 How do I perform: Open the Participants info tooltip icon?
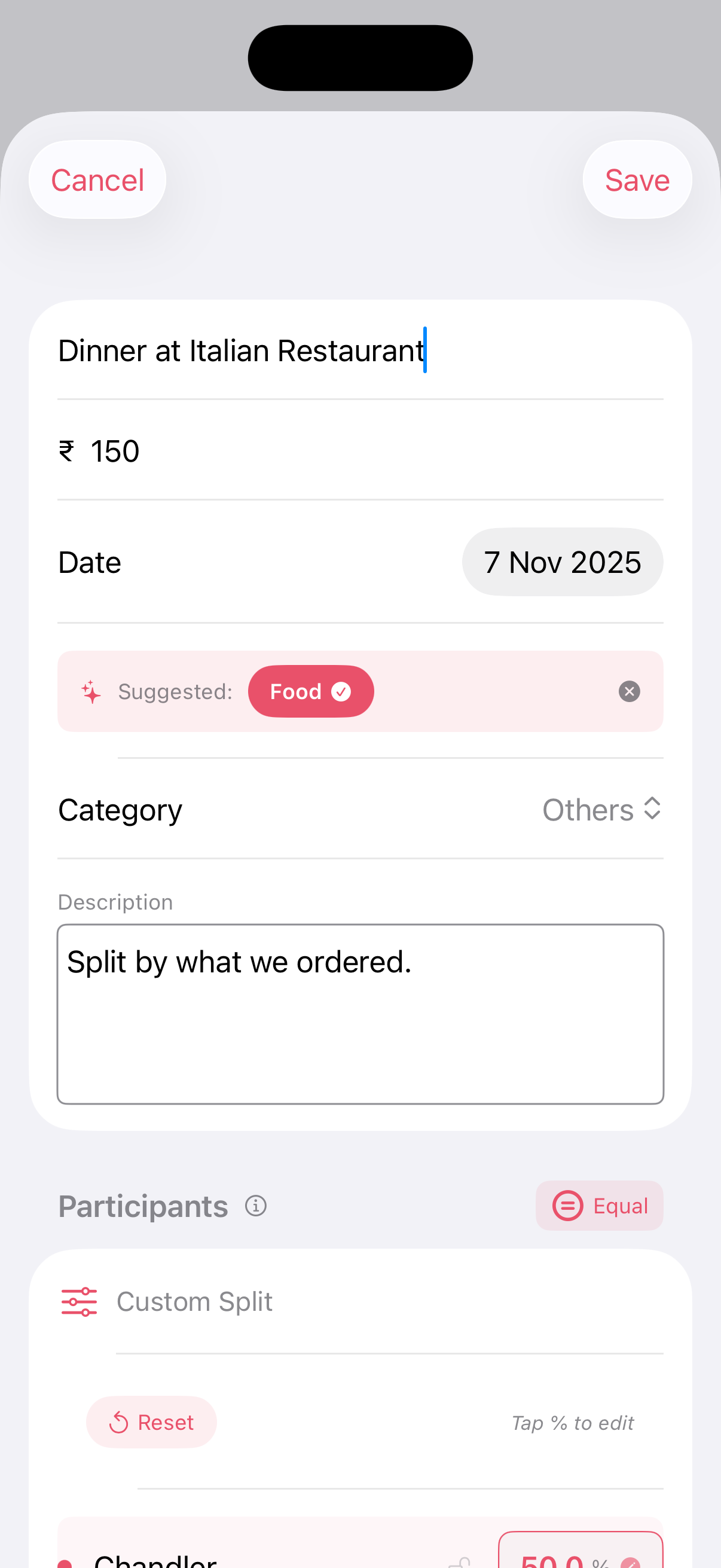(x=255, y=1205)
